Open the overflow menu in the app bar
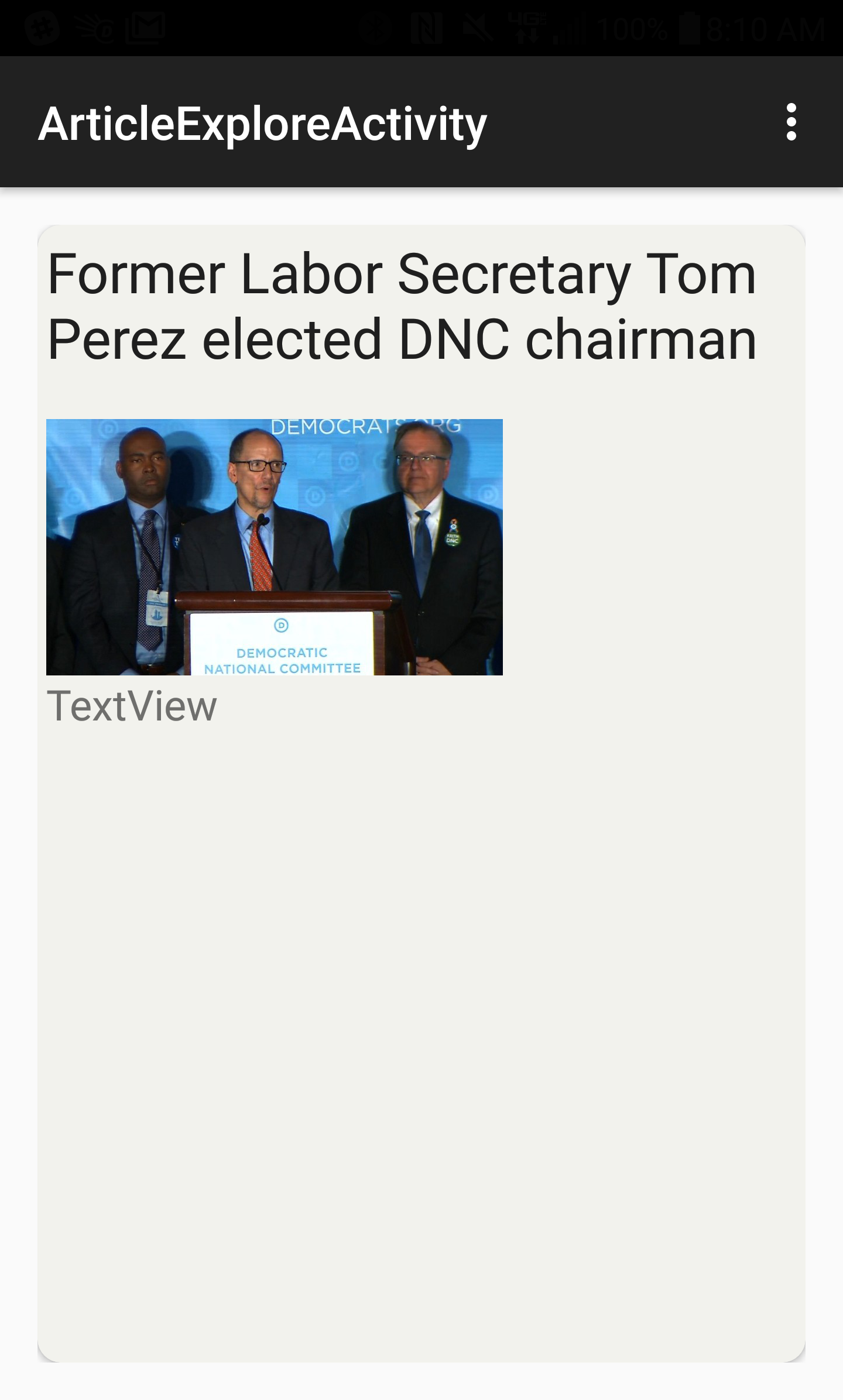Image resolution: width=843 pixels, height=1400 pixels. tap(791, 122)
